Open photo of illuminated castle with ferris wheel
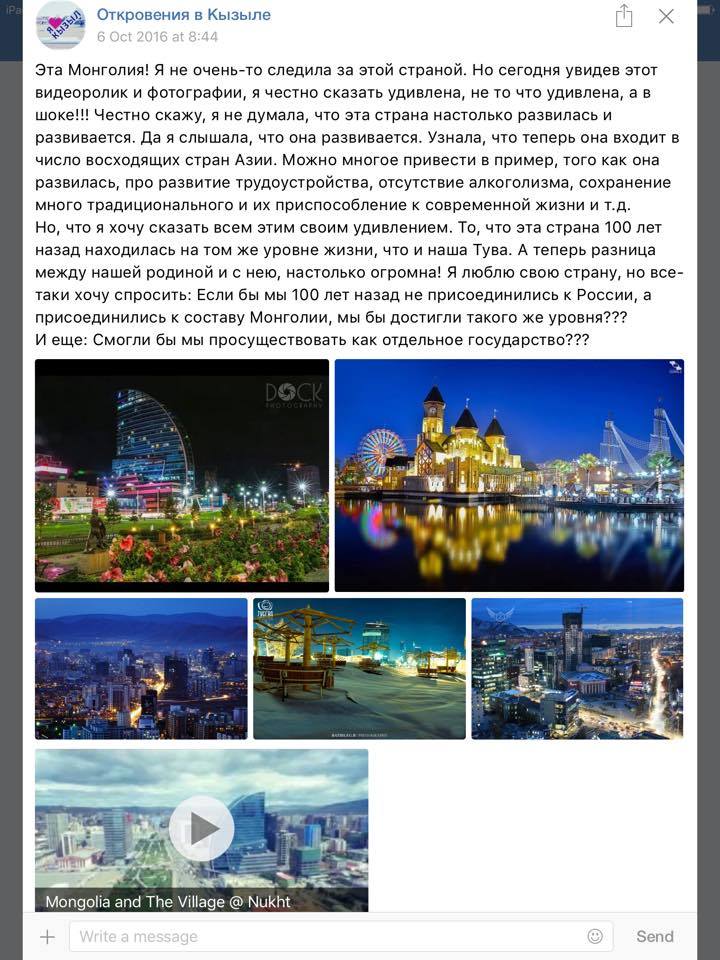720x960 pixels. [x=509, y=475]
